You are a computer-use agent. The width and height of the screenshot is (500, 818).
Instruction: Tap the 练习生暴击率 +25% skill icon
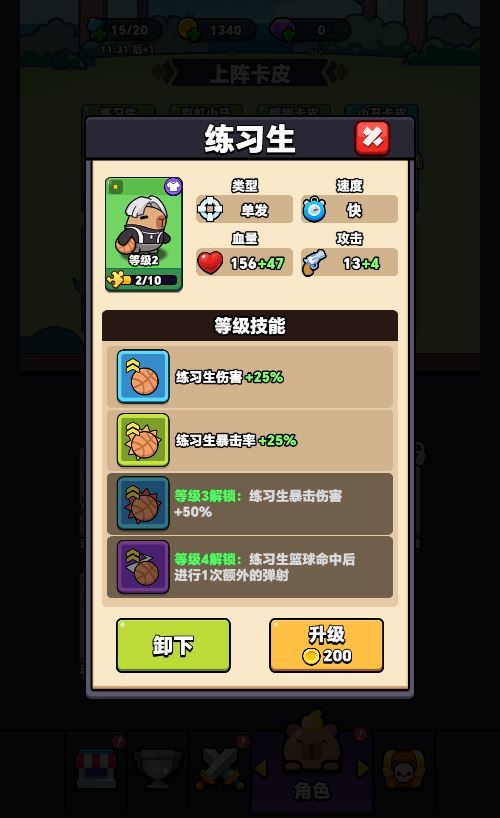click(143, 440)
